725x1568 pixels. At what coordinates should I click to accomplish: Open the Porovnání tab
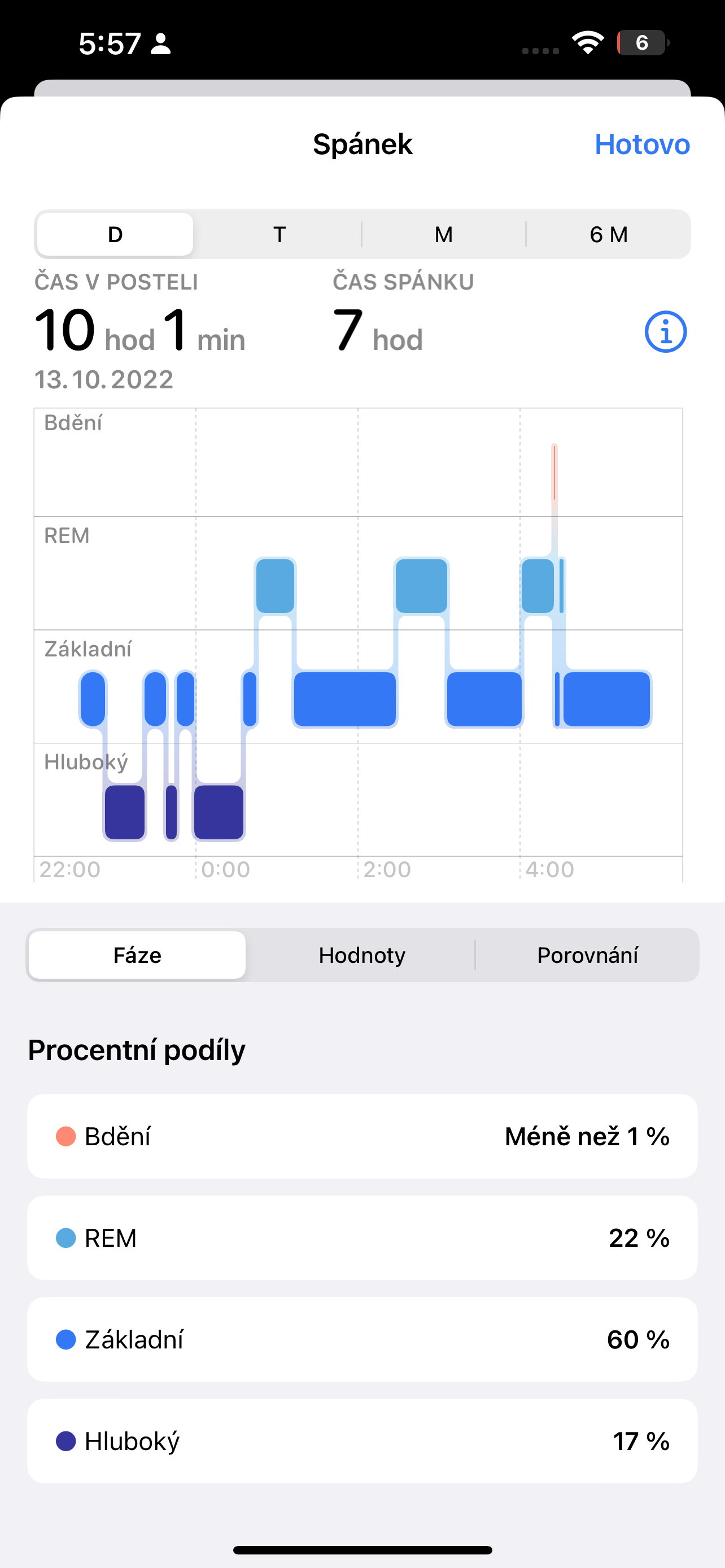point(587,955)
